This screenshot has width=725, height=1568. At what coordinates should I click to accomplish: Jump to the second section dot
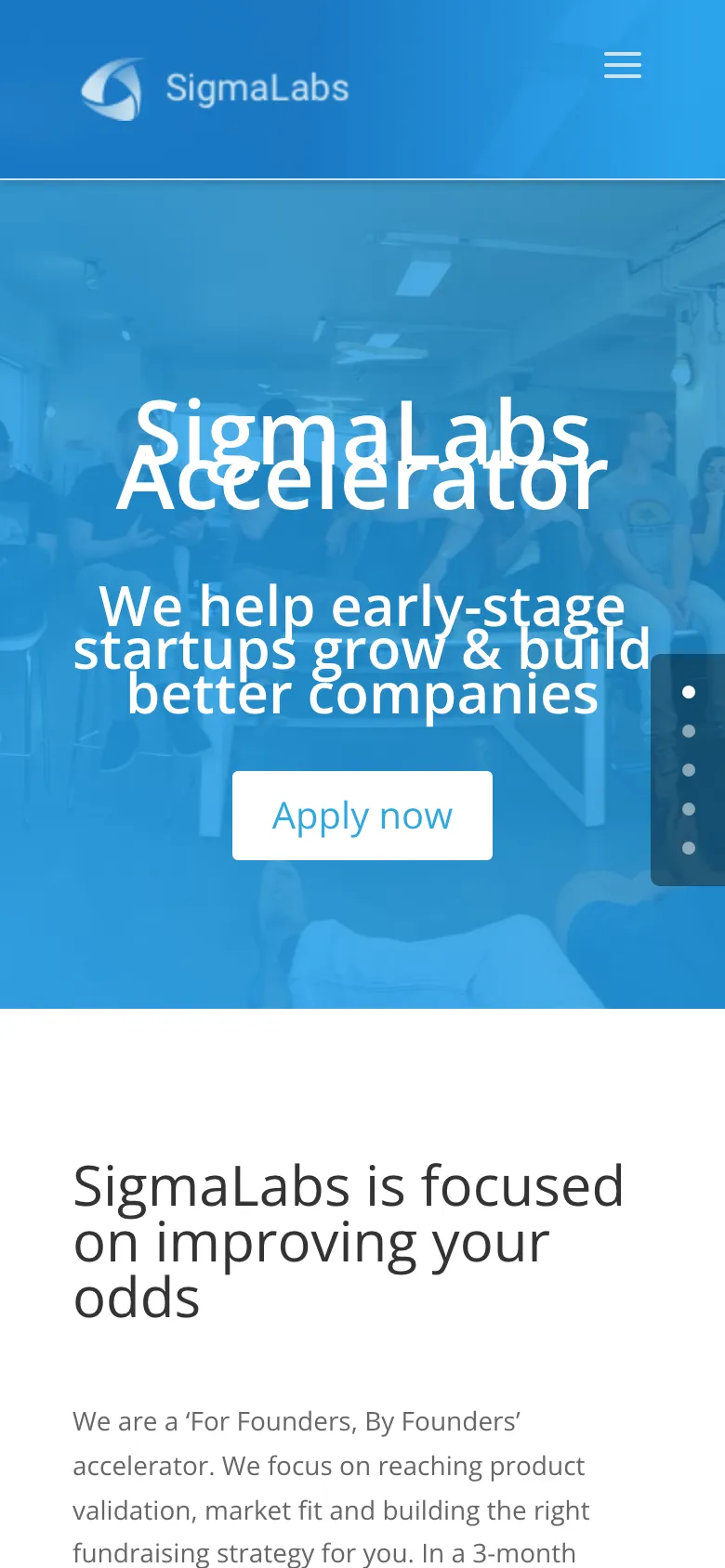pyautogui.click(x=689, y=731)
